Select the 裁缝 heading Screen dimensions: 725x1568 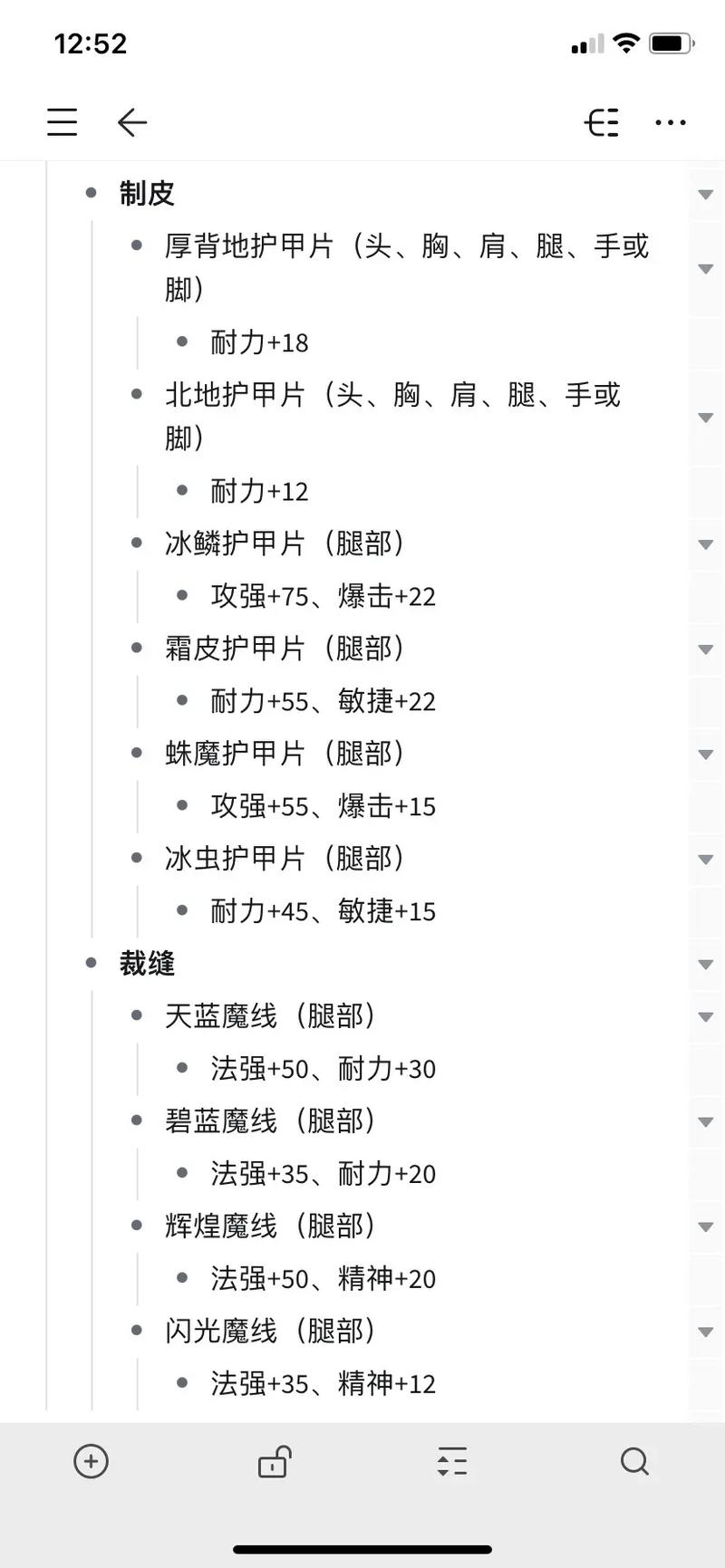(147, 964)
